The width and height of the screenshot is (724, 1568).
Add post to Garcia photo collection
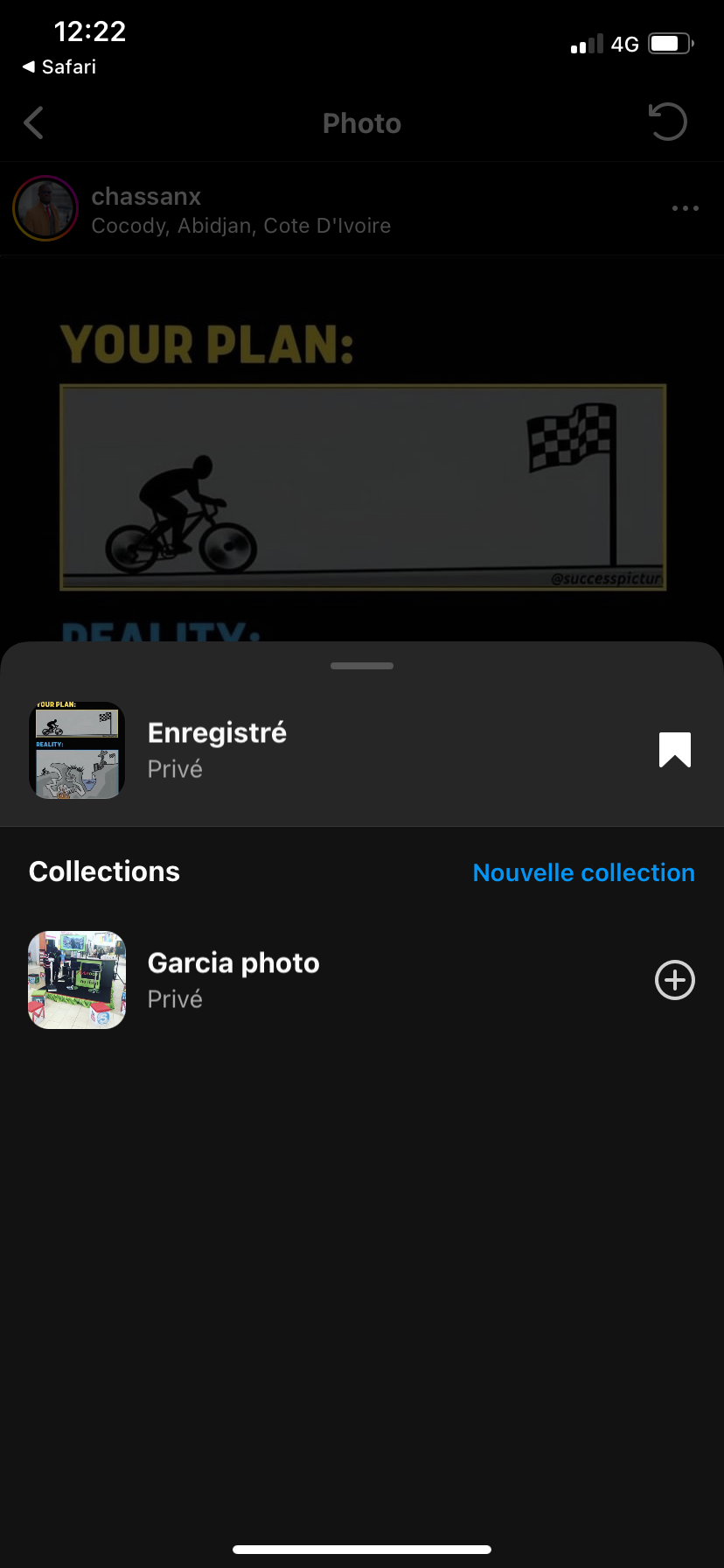pos(674,980)
